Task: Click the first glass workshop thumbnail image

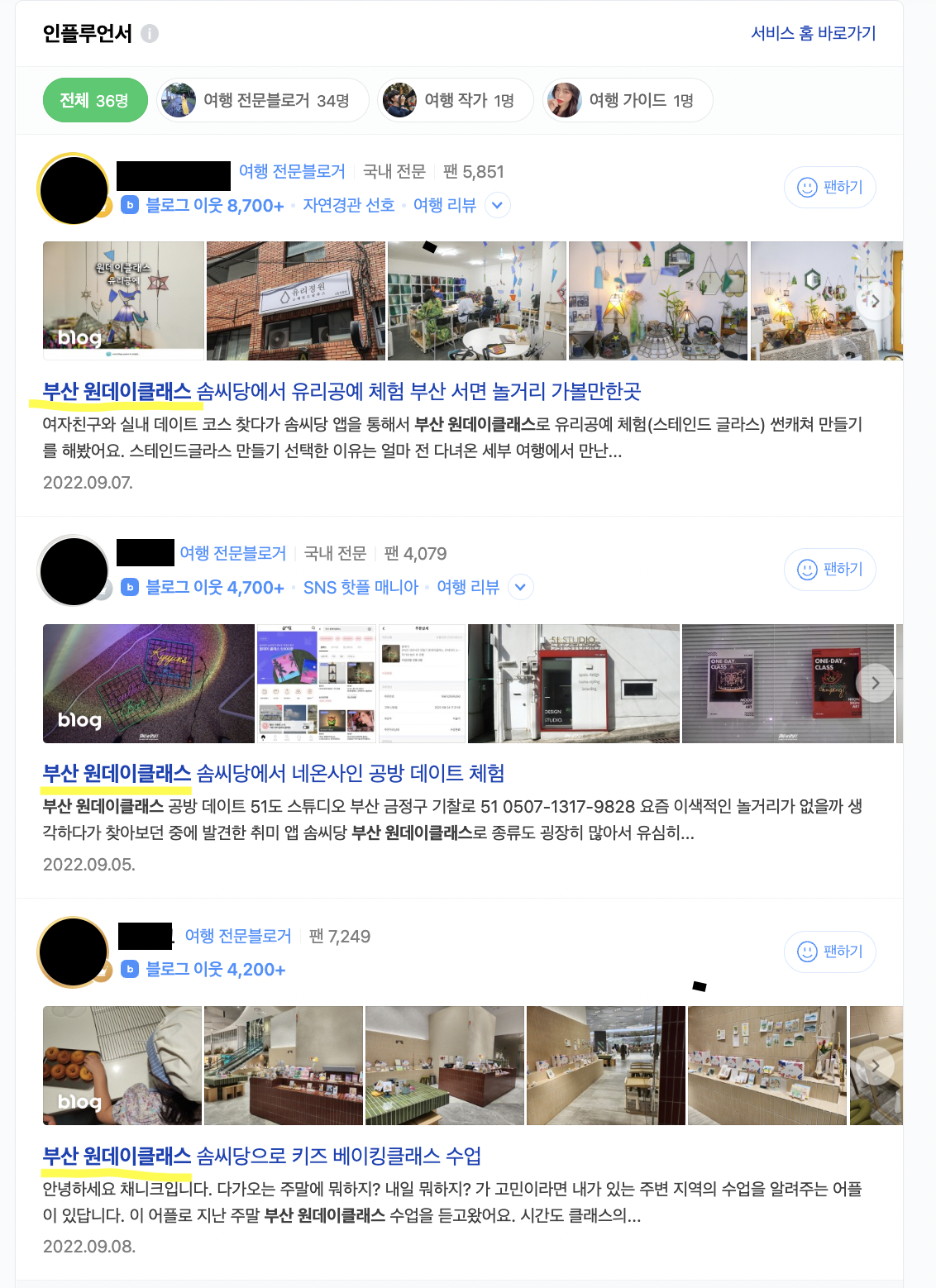Action: pyautogui.click(x=122, y=301)
